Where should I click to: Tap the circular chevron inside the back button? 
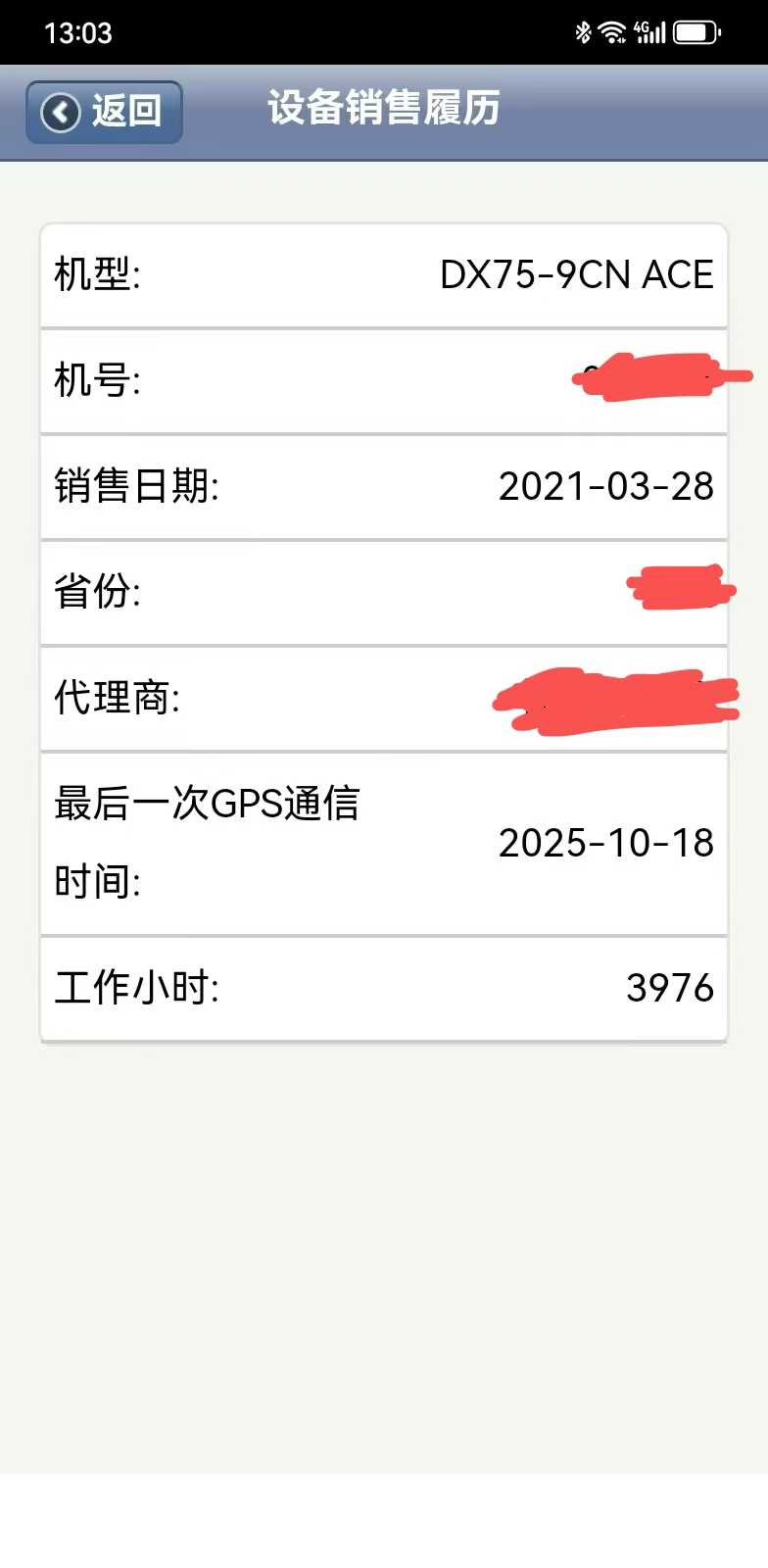60,111
